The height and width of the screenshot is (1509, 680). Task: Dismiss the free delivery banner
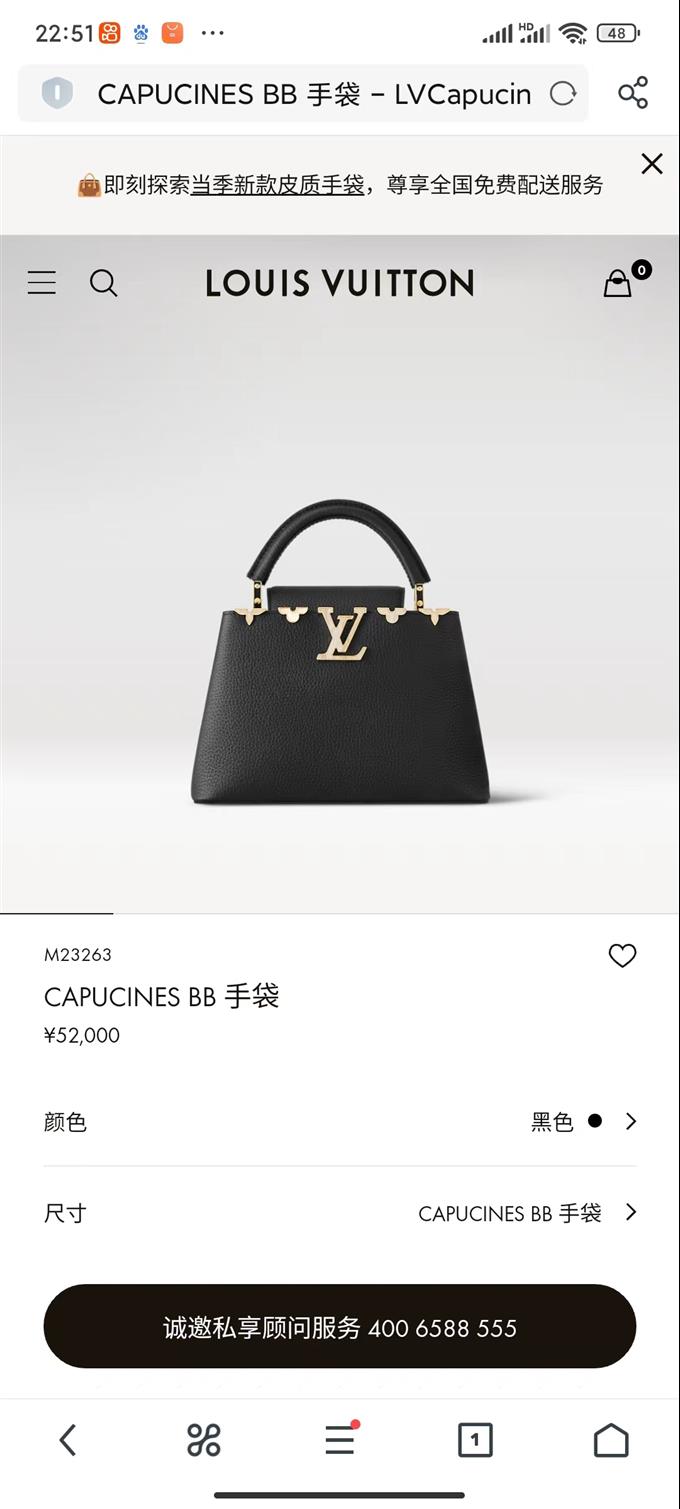tap(652, 164)
